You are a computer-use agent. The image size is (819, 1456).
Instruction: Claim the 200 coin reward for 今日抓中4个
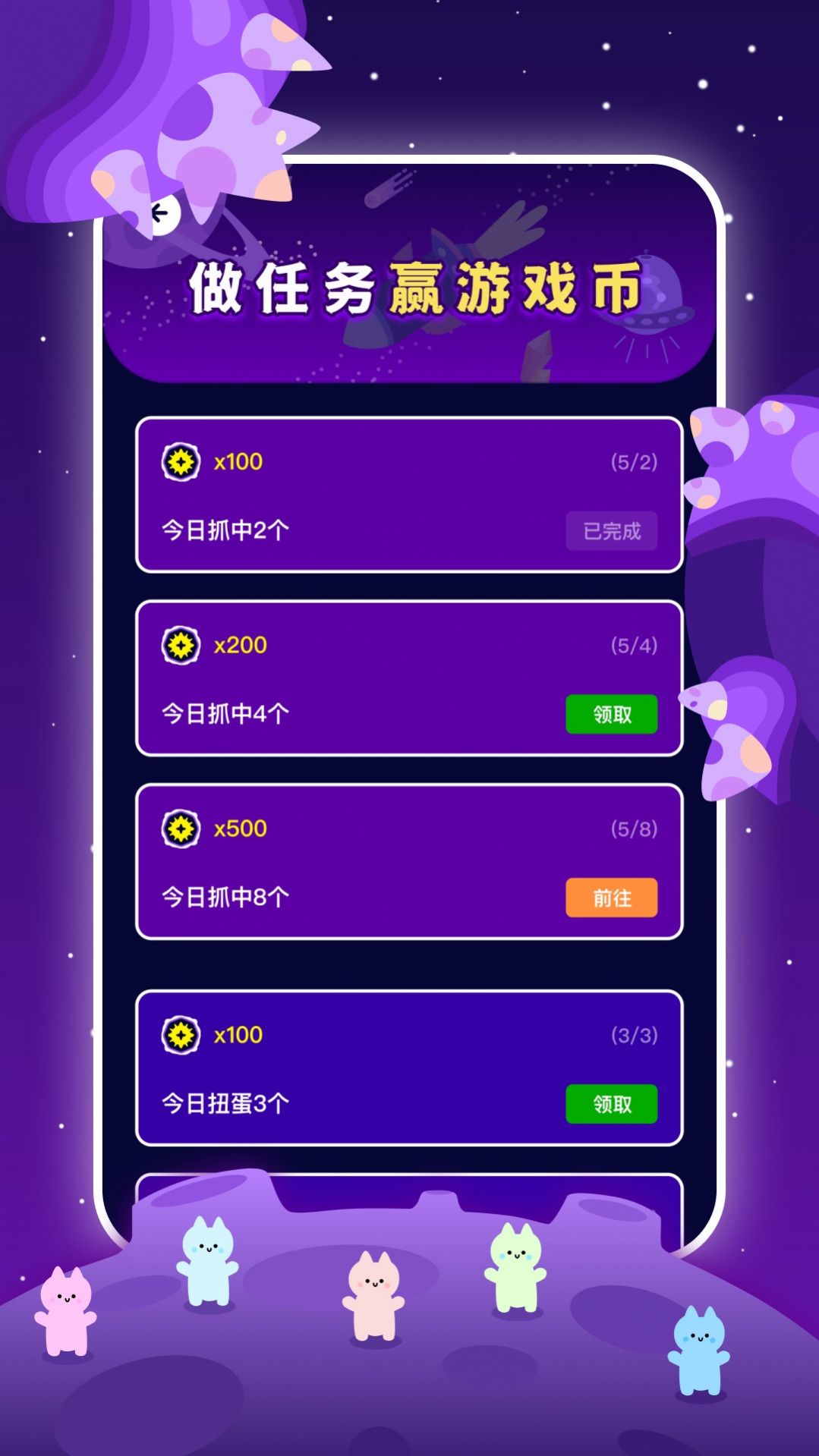pyautogui.click(x=612, y=713)
